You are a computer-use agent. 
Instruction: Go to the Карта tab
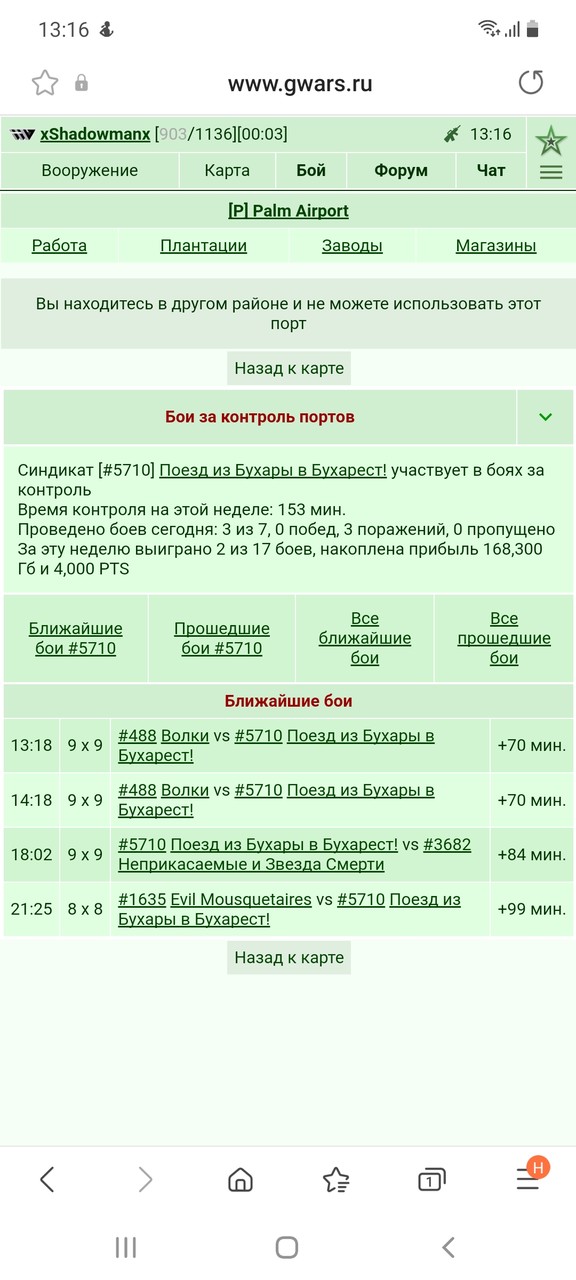tap(227, 170)
